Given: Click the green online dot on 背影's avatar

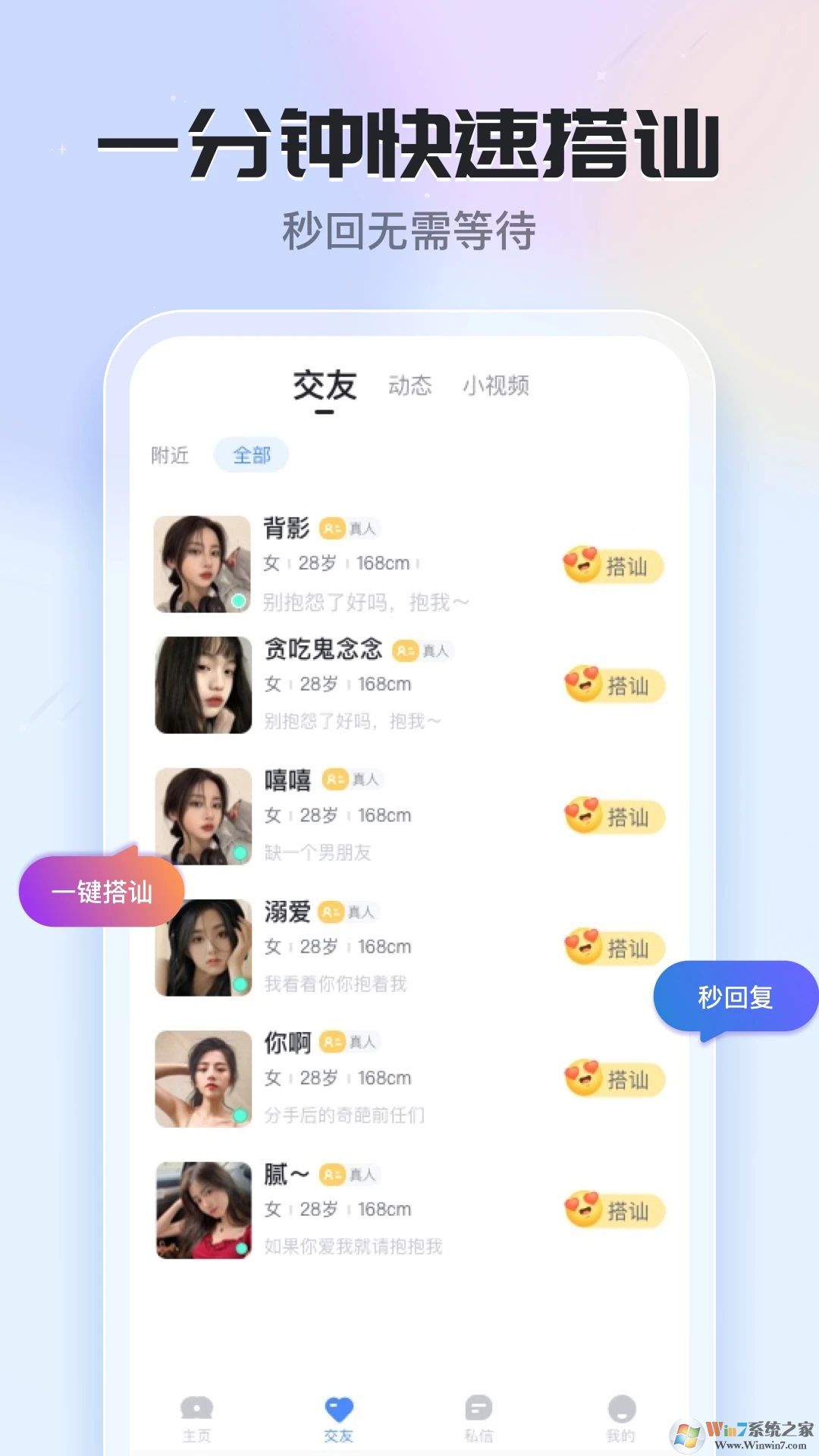Looking at the screenshot, I should point(240,599).
